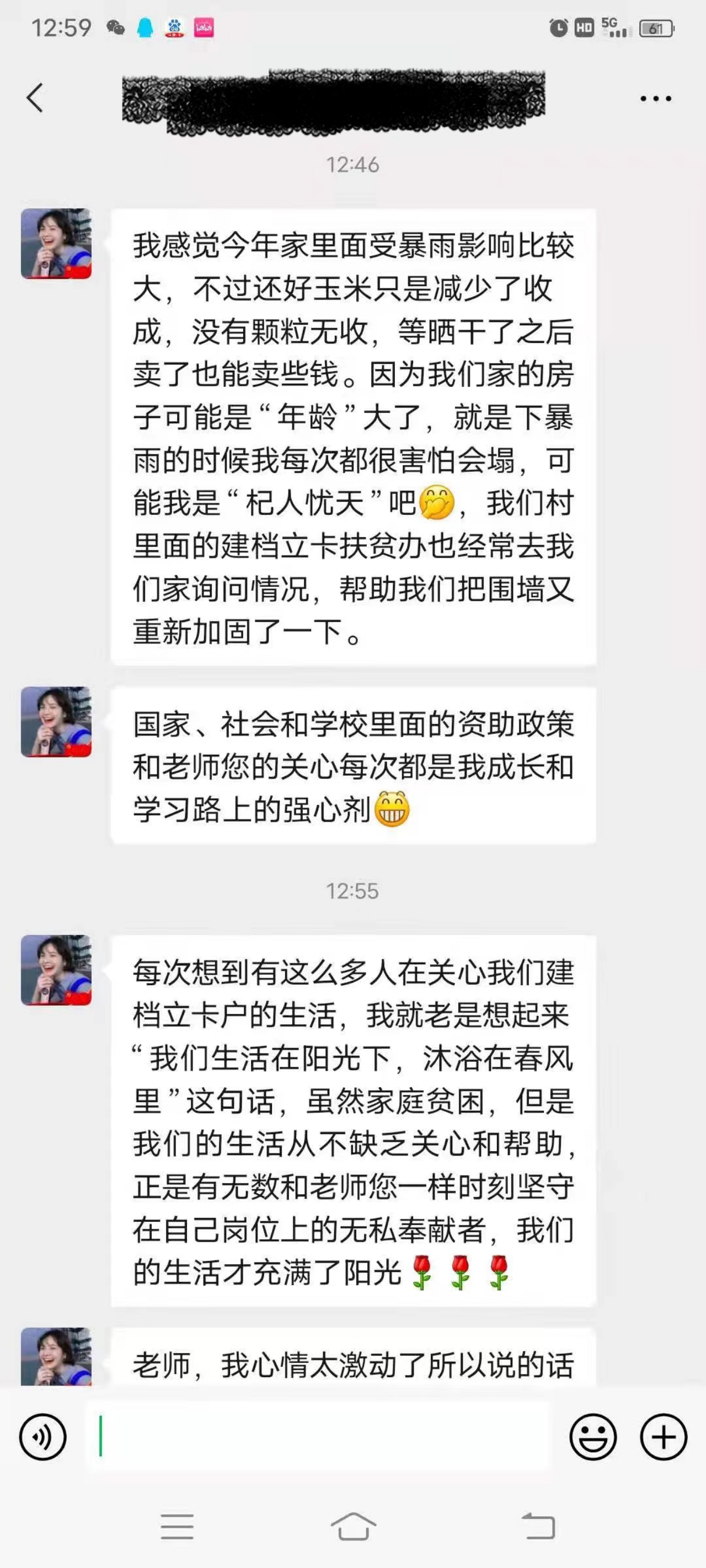Switch to voice message input
This screenshot has width=706, height=1568.
(42, 1437)
